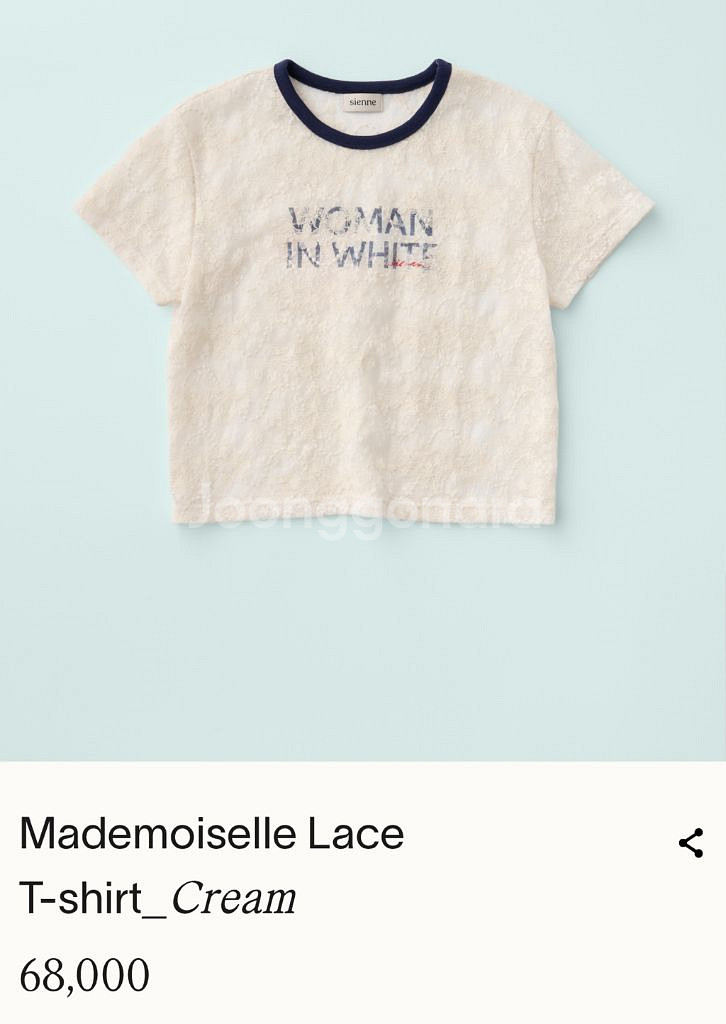726x1024 pixels.
Task: Share the Mademoiselle Lace T-shirt
Action: (x=690, y=843)
